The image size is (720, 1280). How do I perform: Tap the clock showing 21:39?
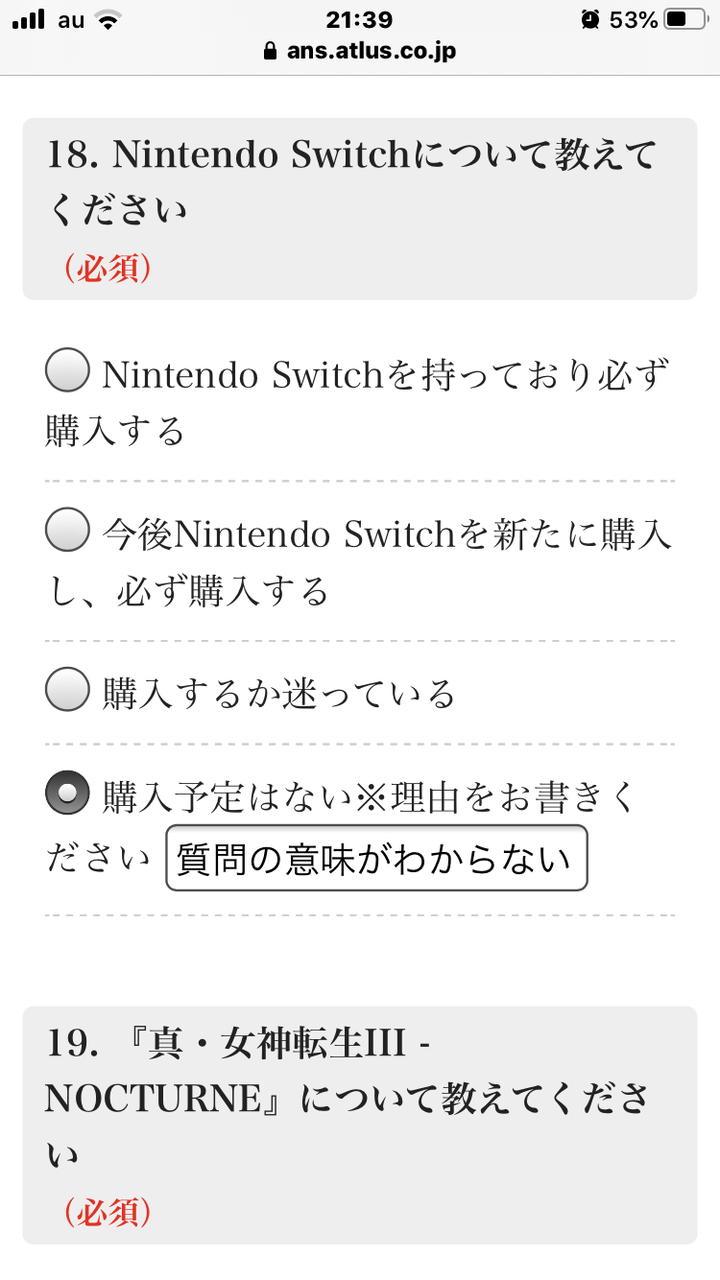pos(360,18)
